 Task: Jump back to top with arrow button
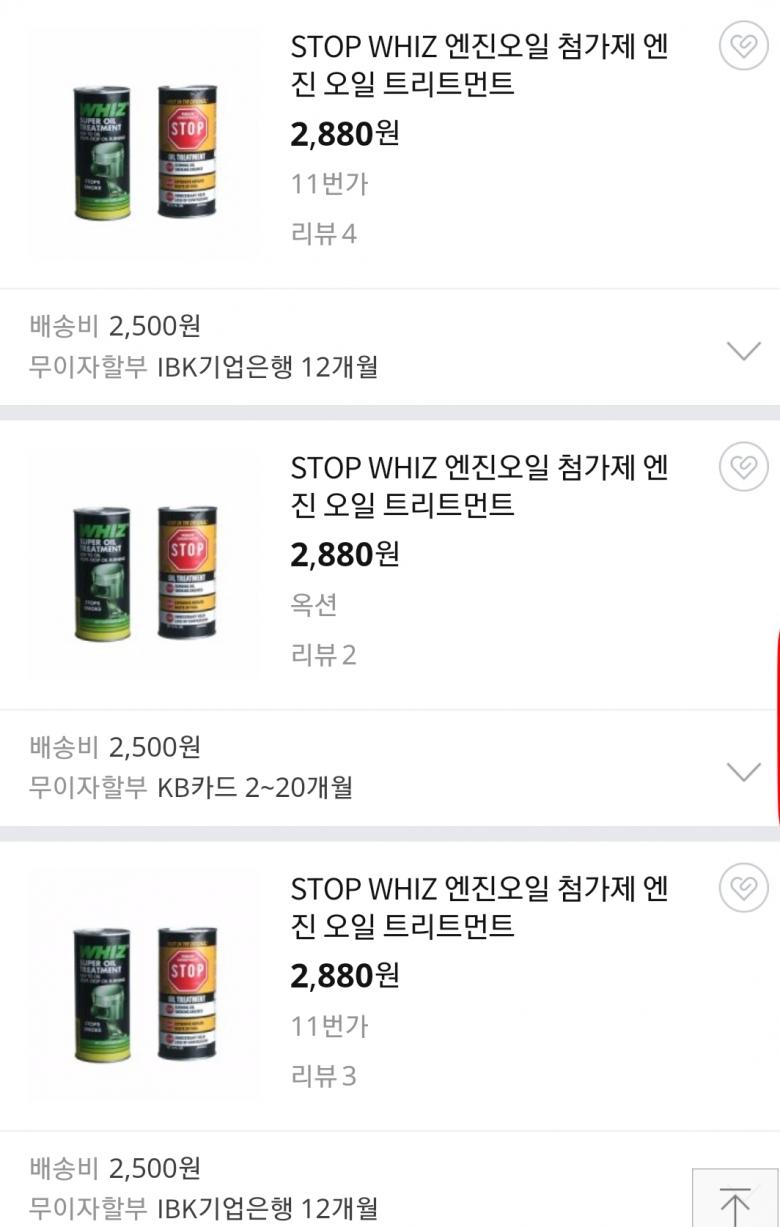(x=735, y=1201)
